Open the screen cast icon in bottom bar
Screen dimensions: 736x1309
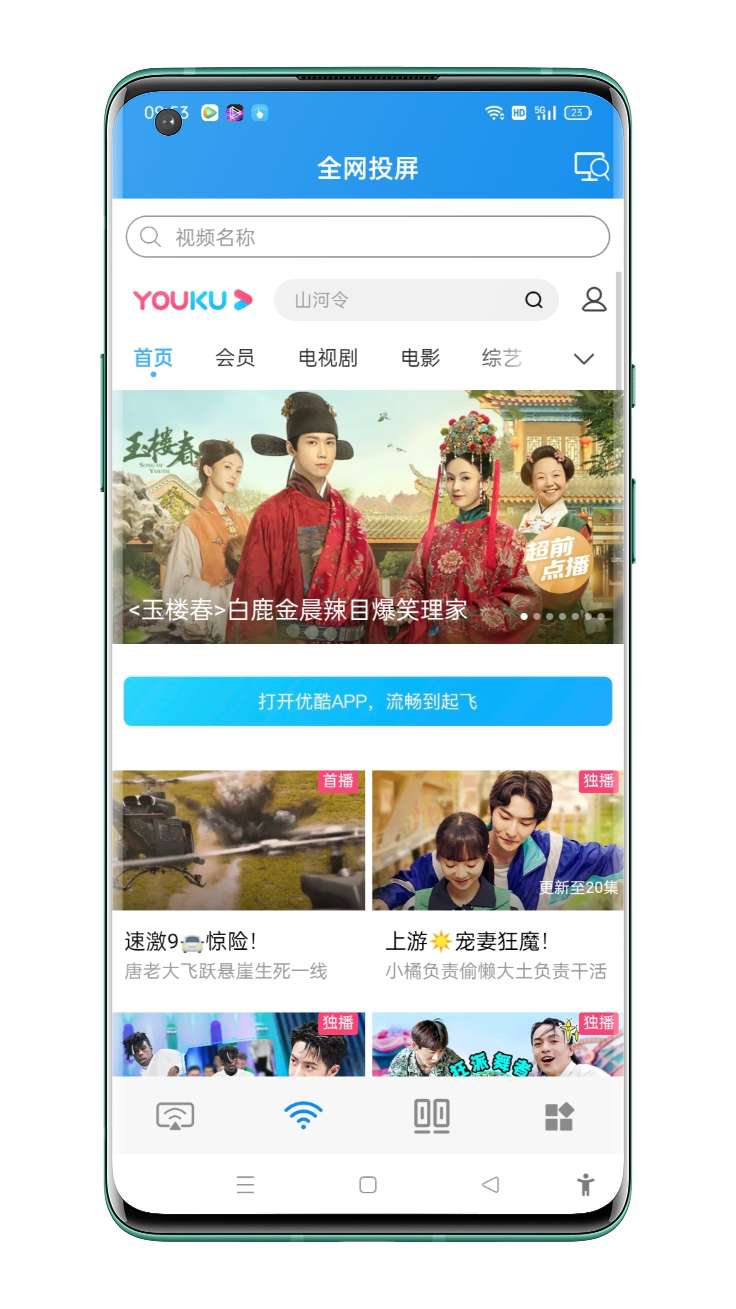tap(175, 1116)
